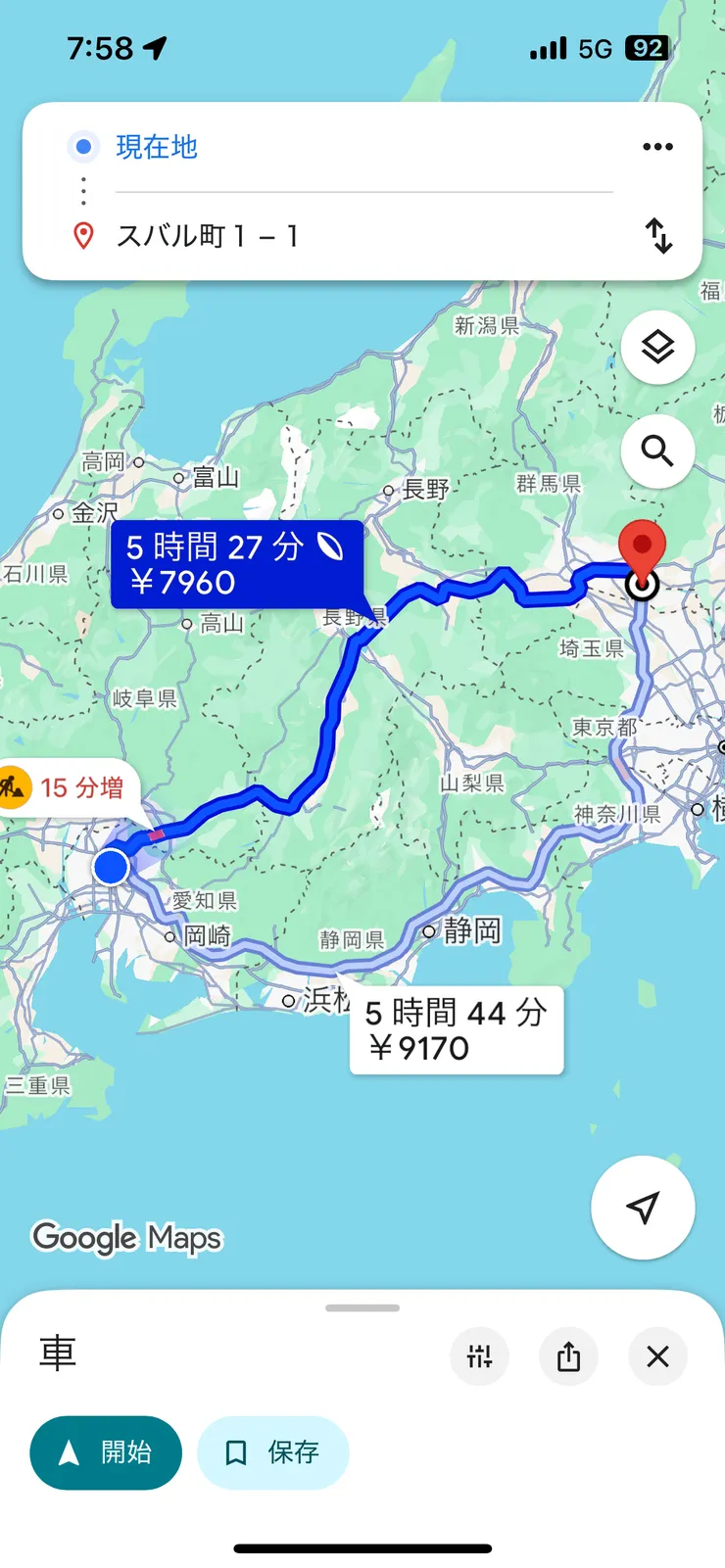
Task: Select the 車 travel mode tab
Action: coord(57,1354)
